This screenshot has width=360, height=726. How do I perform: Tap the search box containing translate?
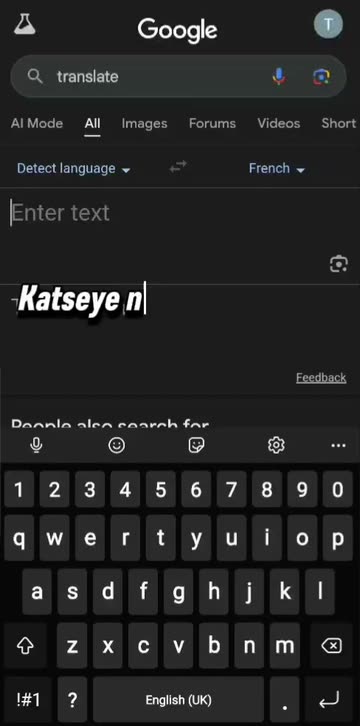(x=178, y=76)
